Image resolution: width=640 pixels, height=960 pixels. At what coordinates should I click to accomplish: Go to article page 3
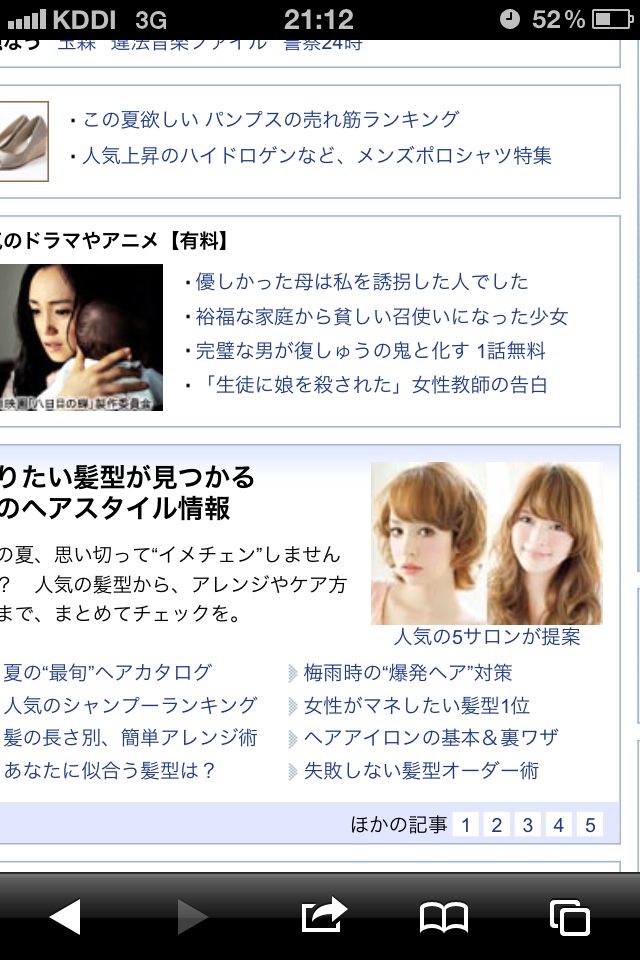click(527, 825)
